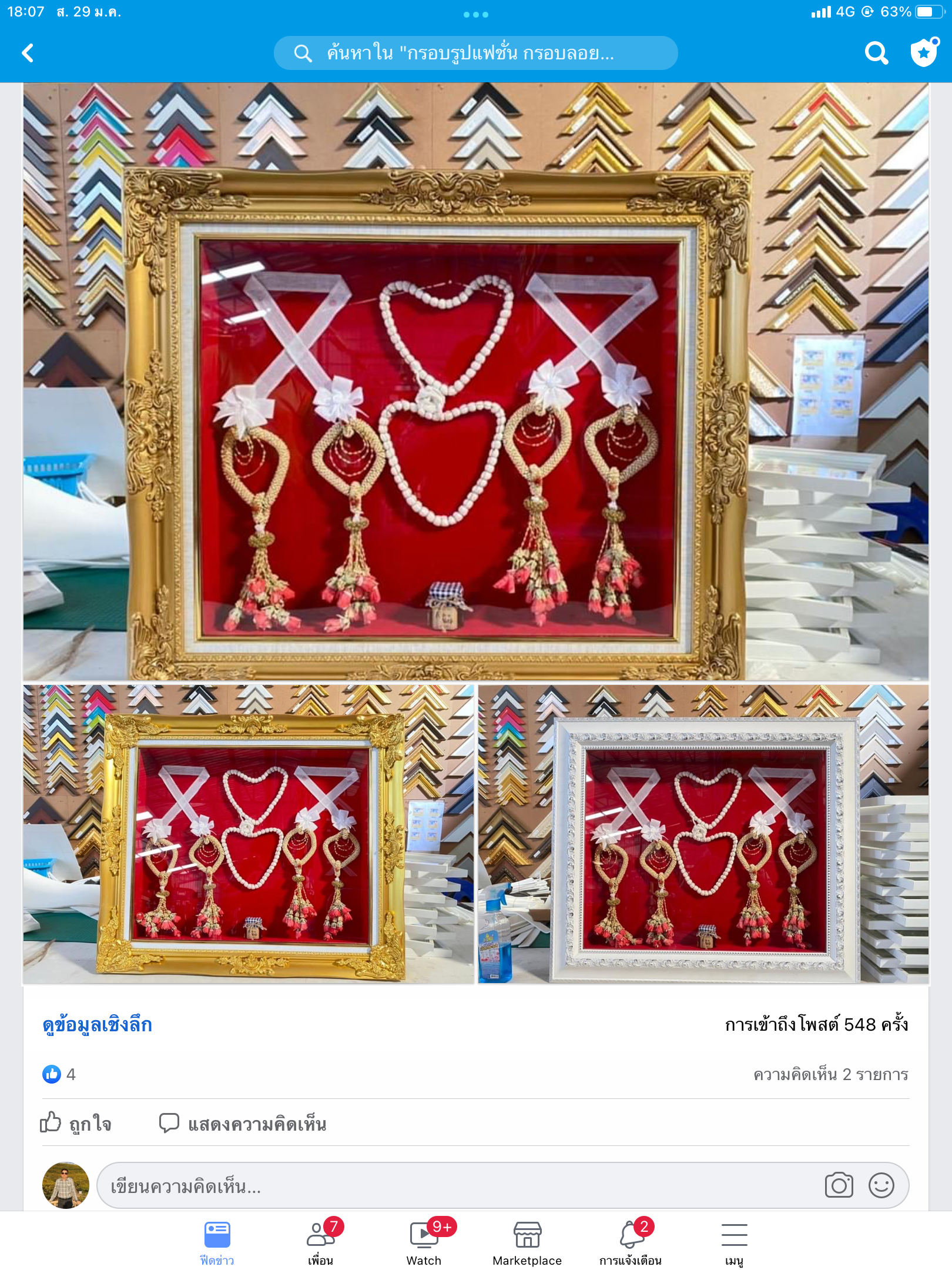Switch to the ฟีดข่าว tab
952x1270 pixels.
217,1242
